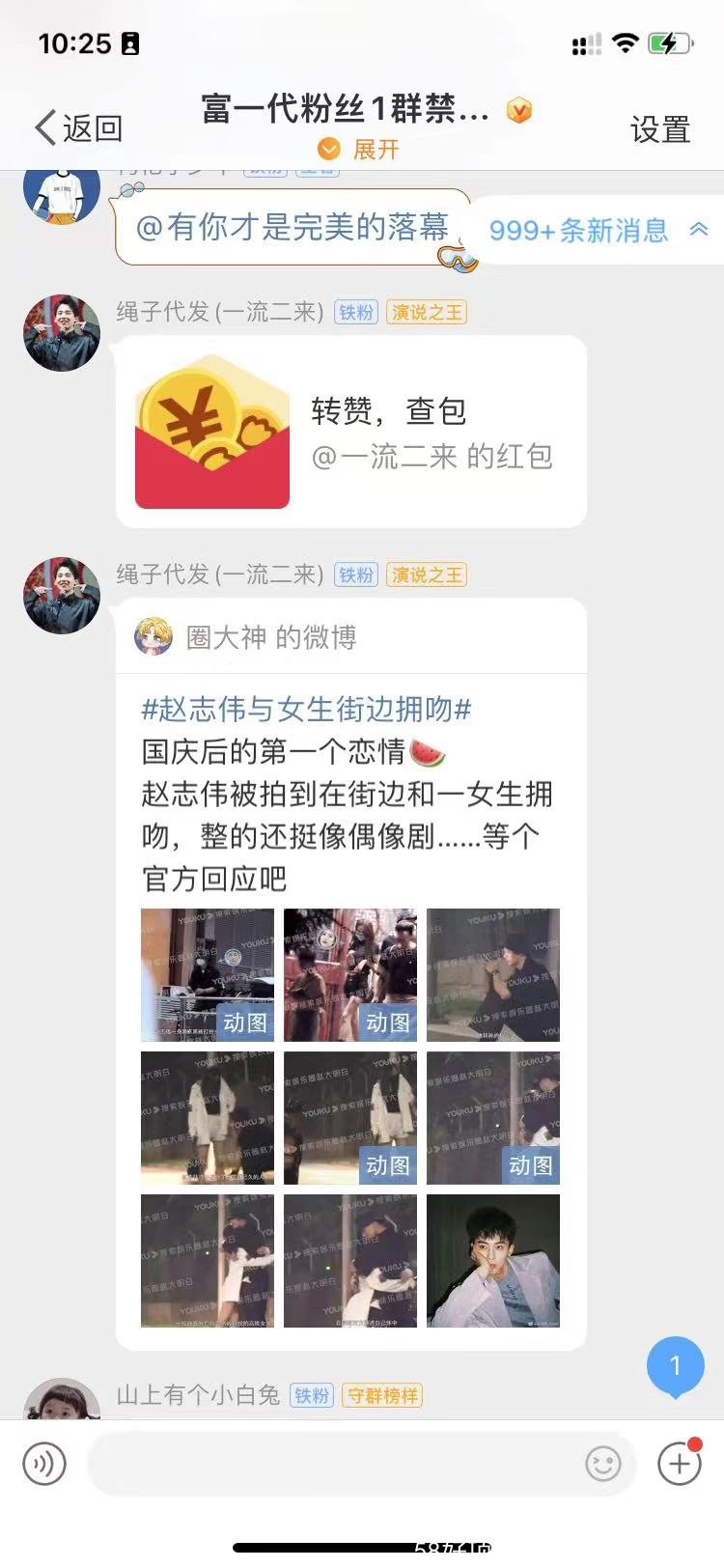Open 山上有个小白兔's profile avatar
This screenshot has width=724, height=1568.
point(62,1401)
